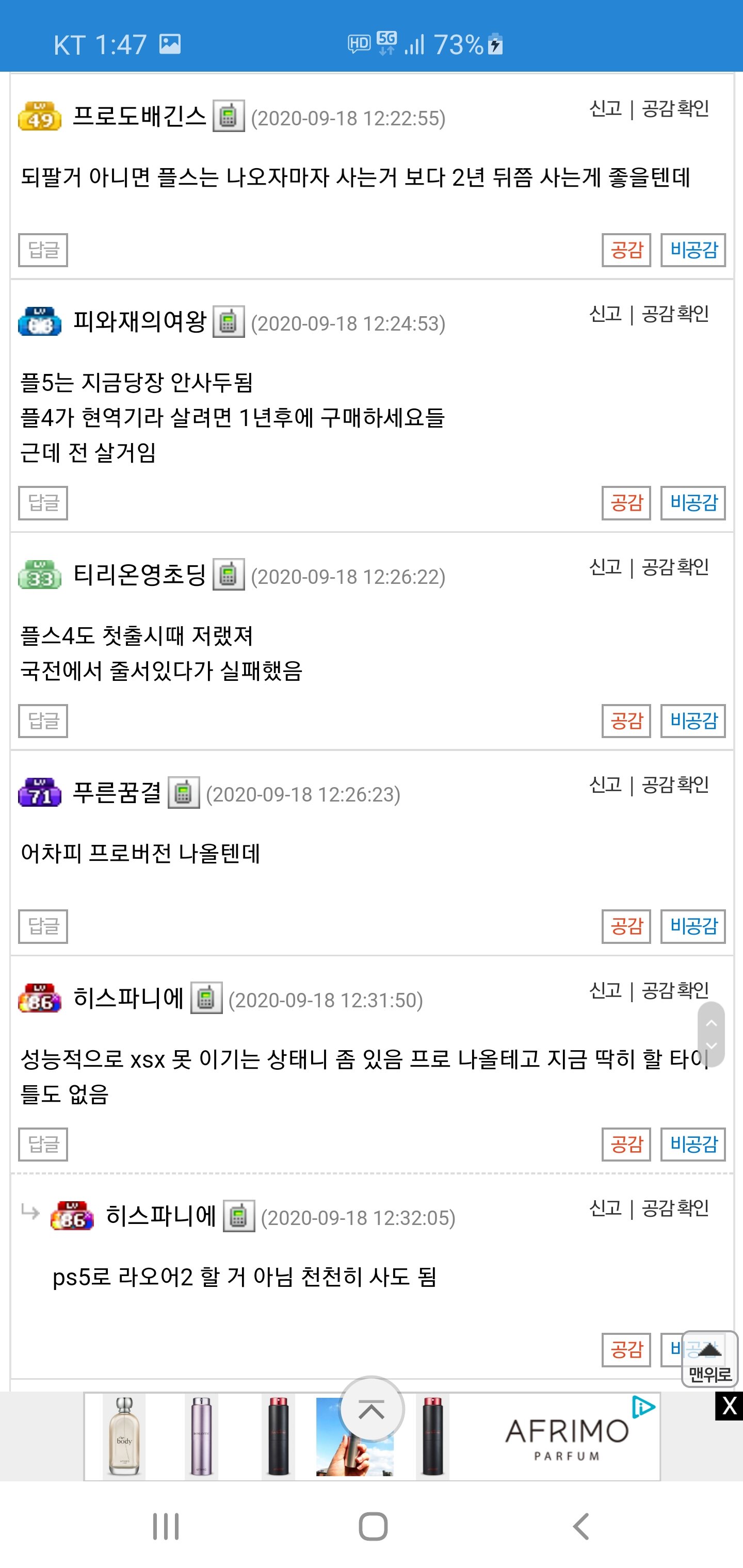Open 프로도배긴스's profile name
Viewport: 743px width, 1568px height.
coord(139,116)
